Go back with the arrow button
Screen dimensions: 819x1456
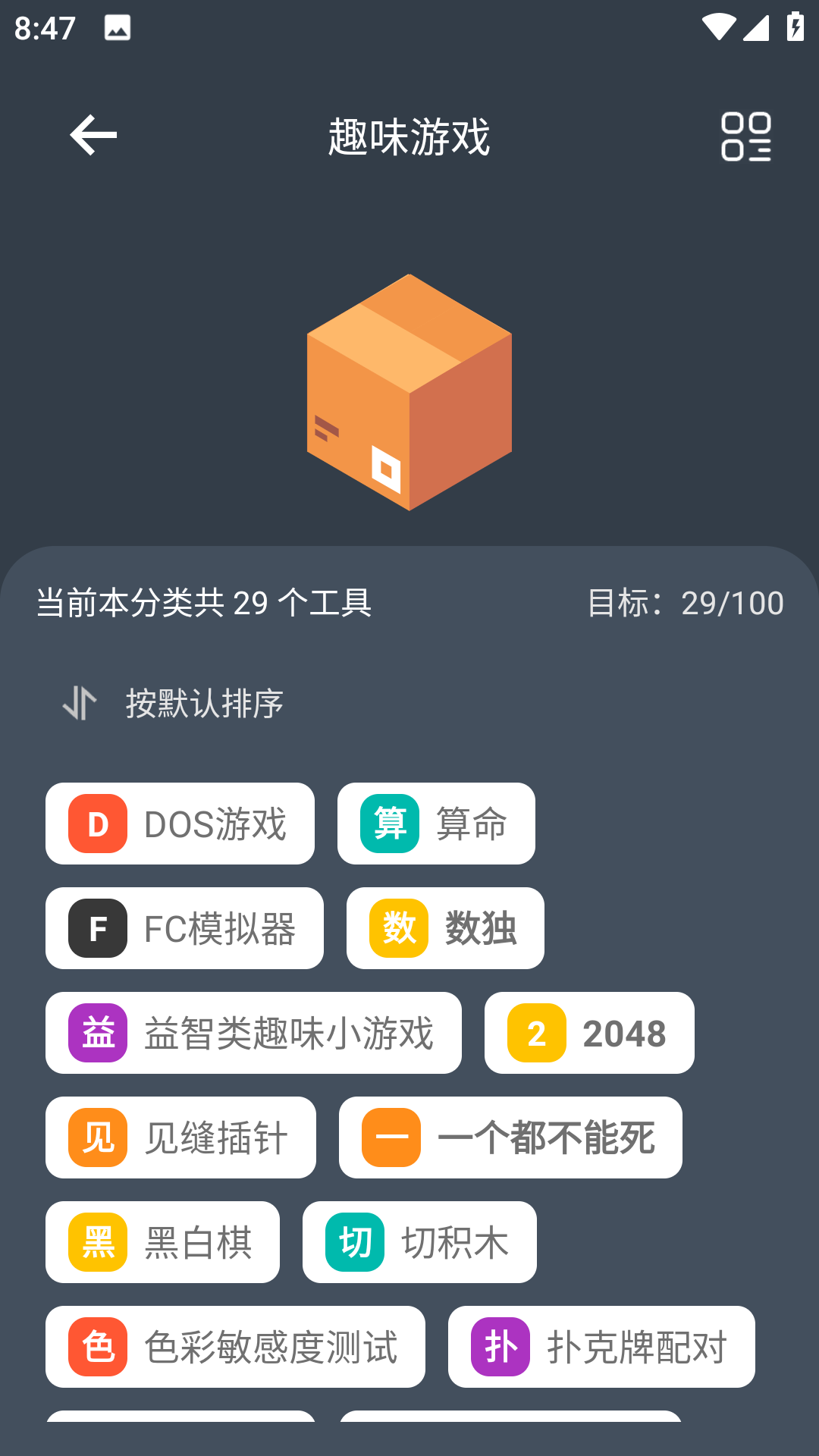click(93, 136)
